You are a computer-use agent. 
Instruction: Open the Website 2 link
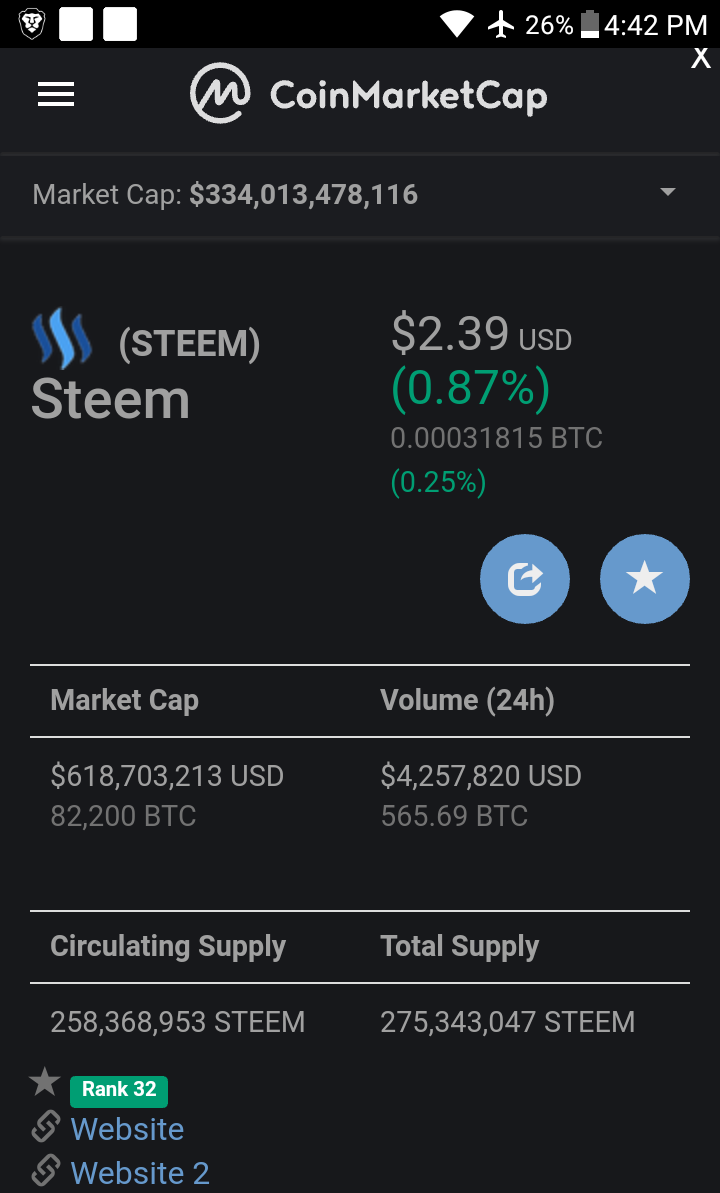pos(140,1172)
